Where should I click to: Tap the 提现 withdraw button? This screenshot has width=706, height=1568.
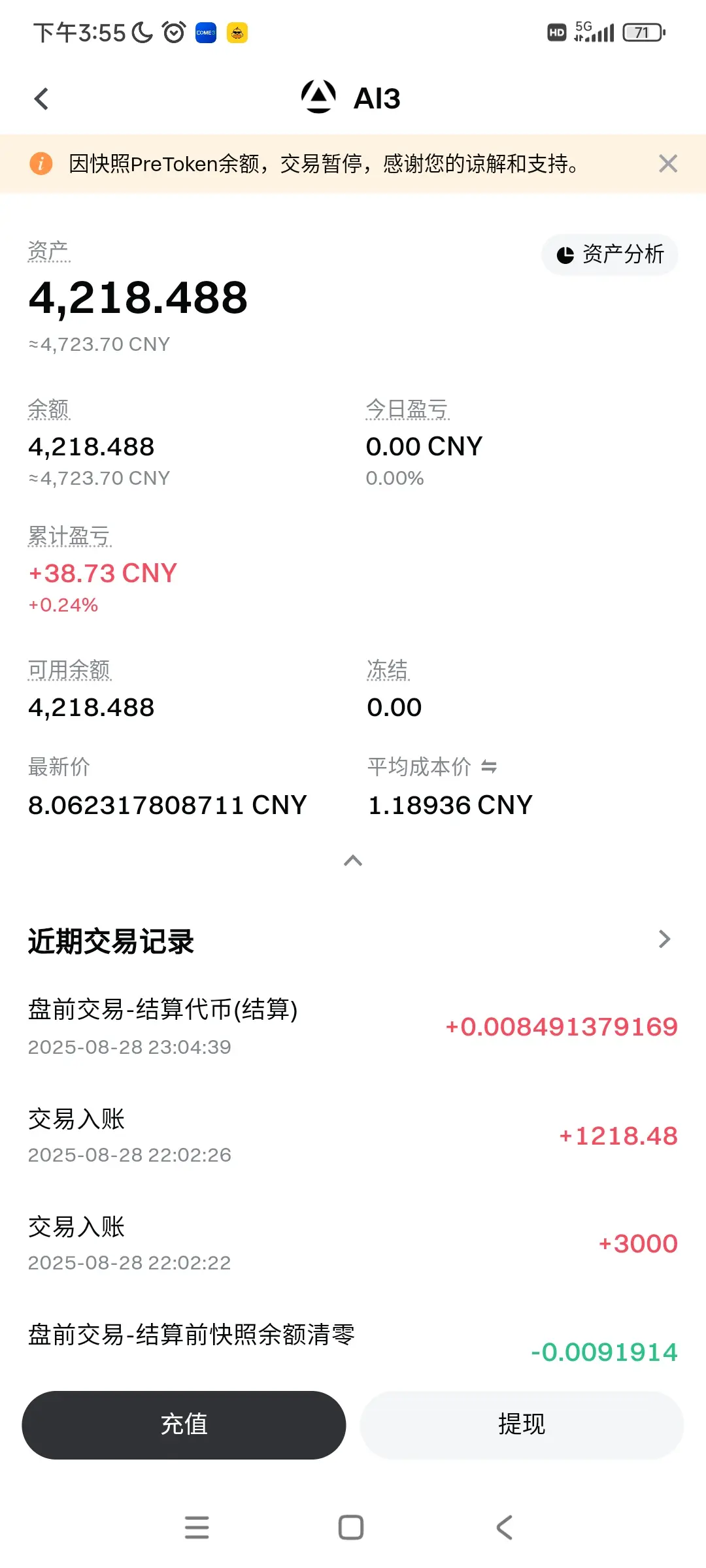(522, 1424)
